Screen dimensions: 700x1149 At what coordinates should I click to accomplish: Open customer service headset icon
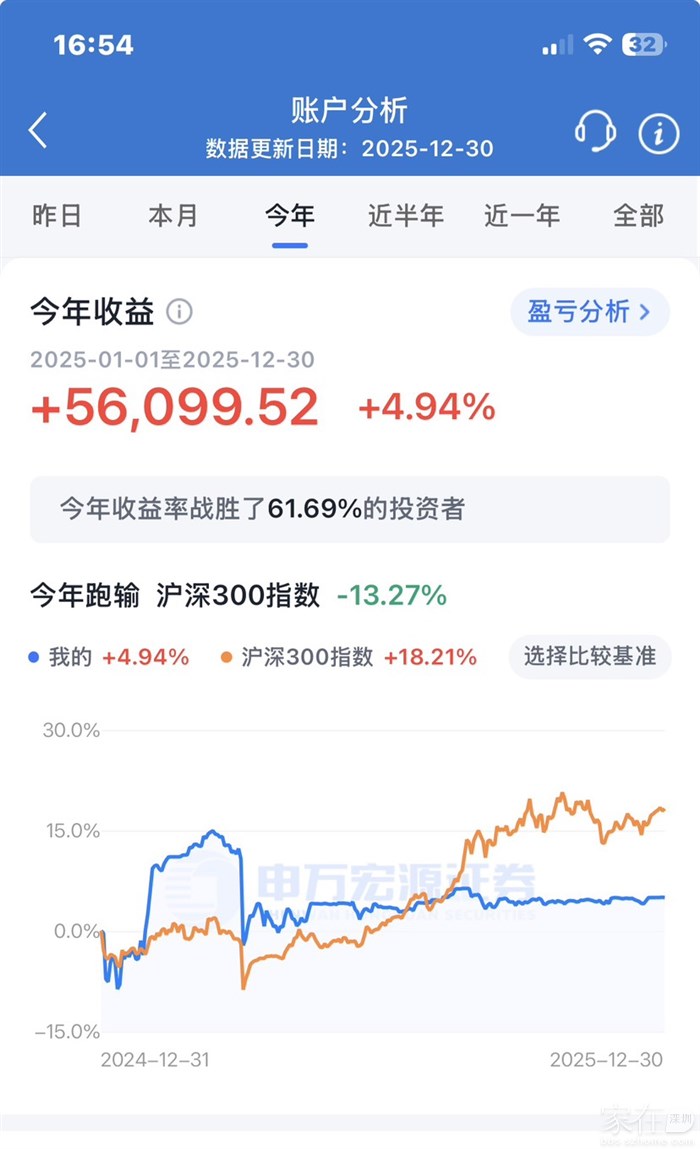pyautogui.click(x=595, y=131)
